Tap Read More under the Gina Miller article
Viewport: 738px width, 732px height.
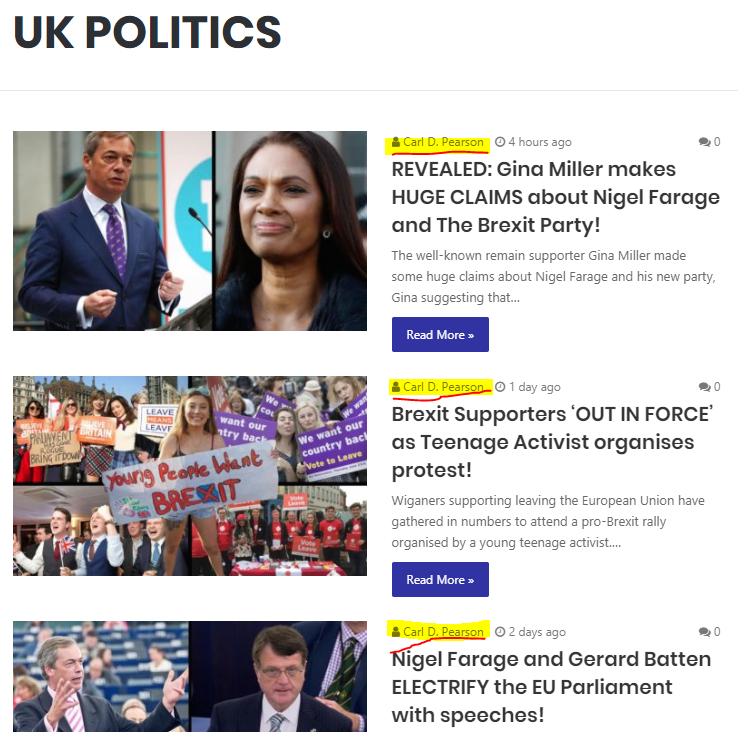coord(440,335)
